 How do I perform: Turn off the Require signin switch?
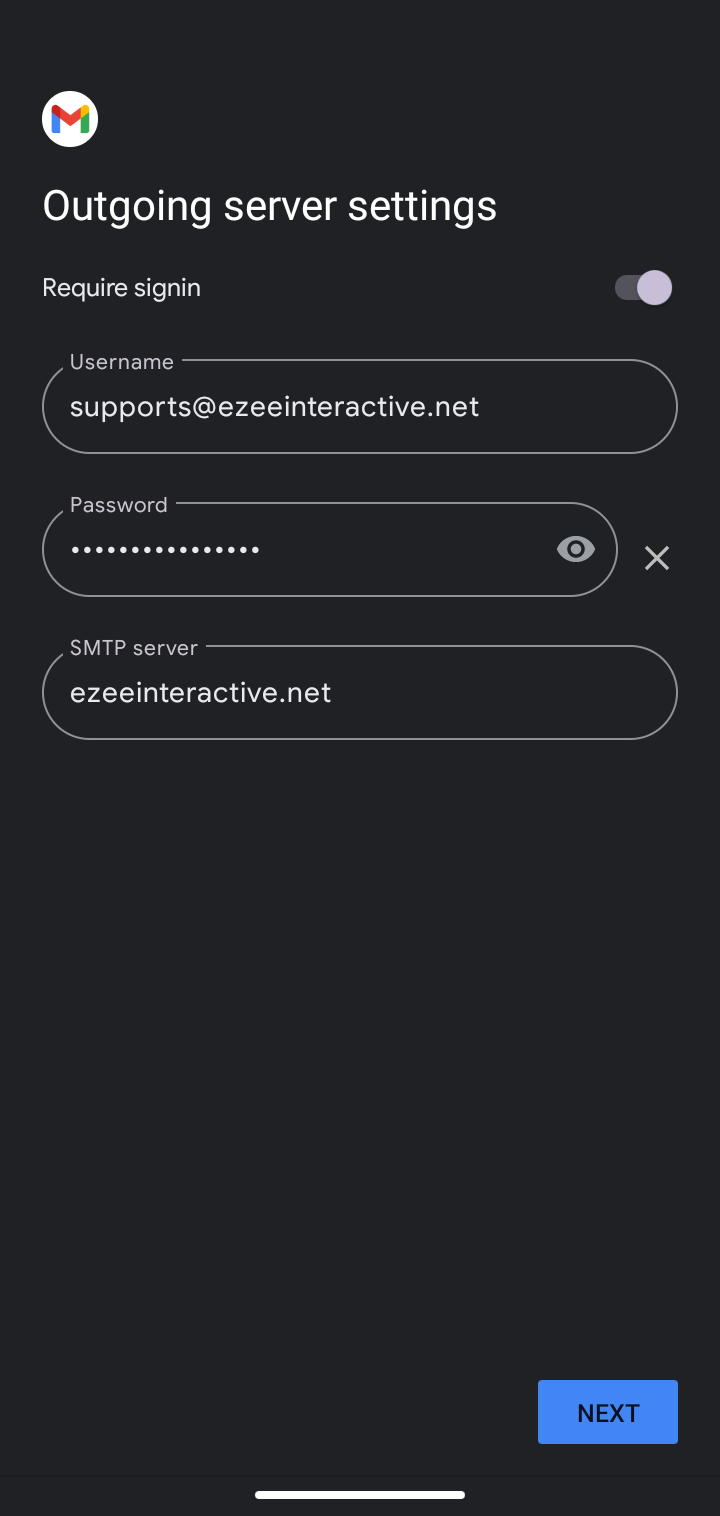click(643, 288)
